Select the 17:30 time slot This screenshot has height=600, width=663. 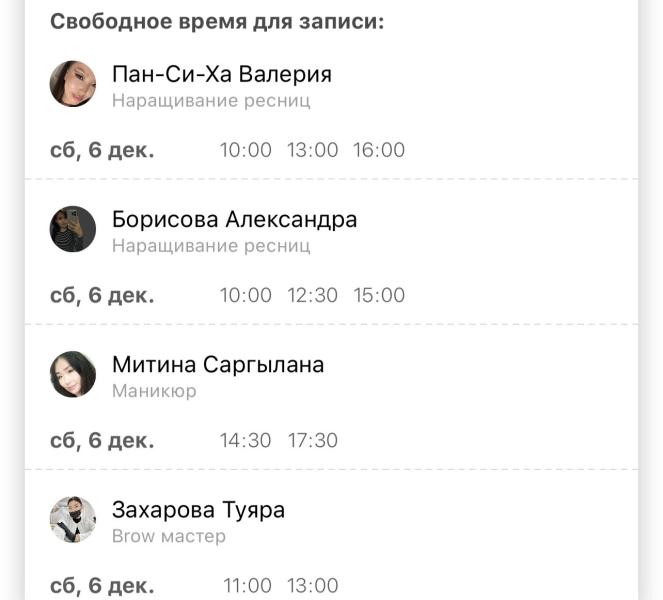(x=312, y=441)
